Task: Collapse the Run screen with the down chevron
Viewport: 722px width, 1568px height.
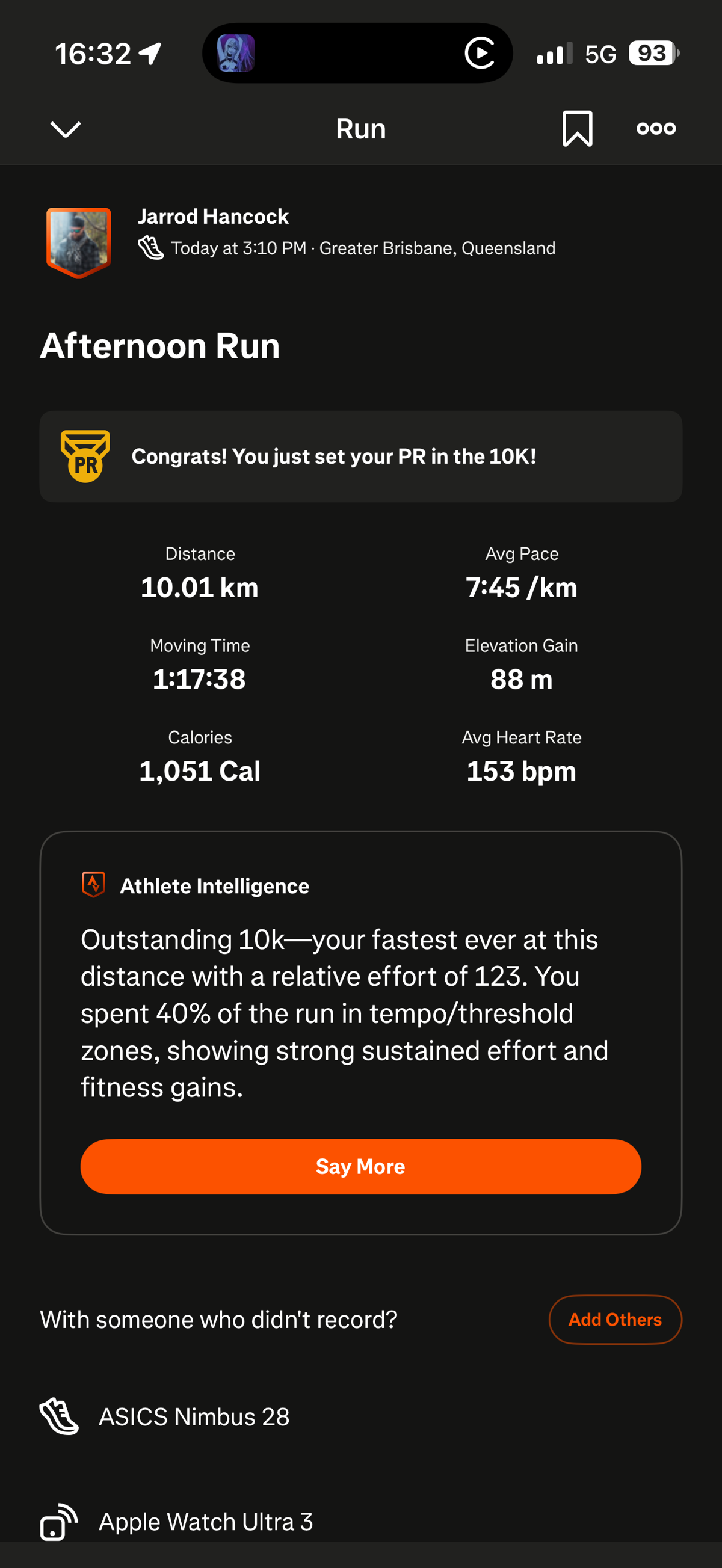Action: (65, 129)
